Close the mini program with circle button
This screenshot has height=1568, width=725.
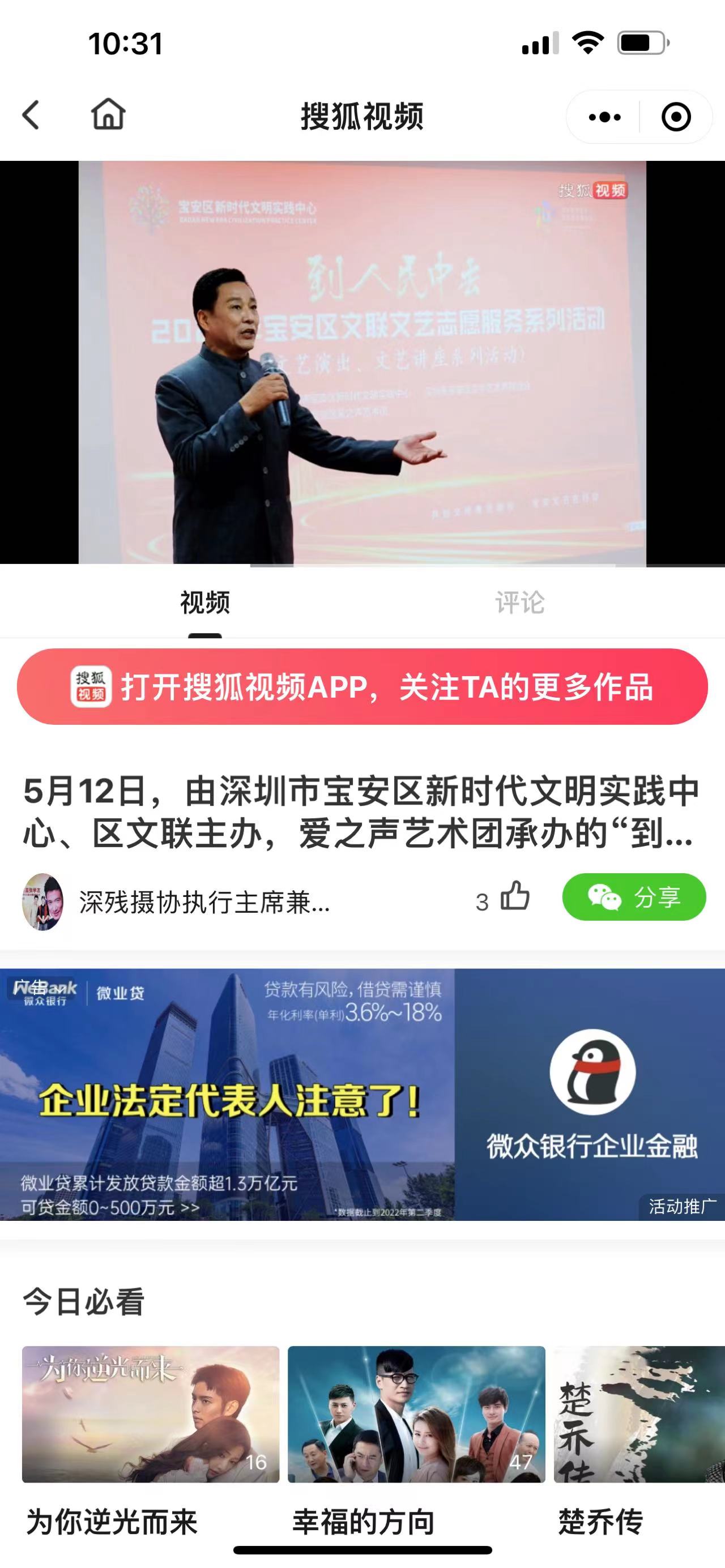676,117
